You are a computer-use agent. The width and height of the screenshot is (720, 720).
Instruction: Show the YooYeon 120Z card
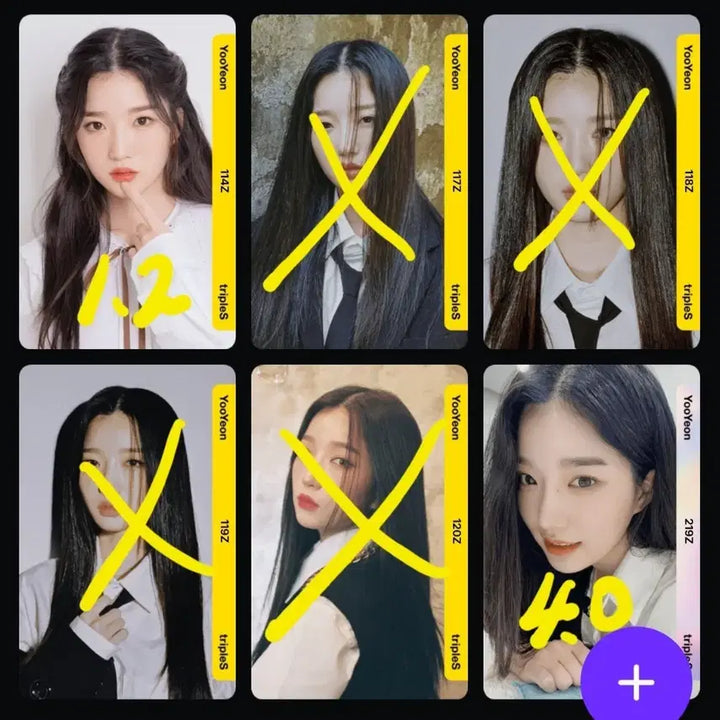point(359,531)
